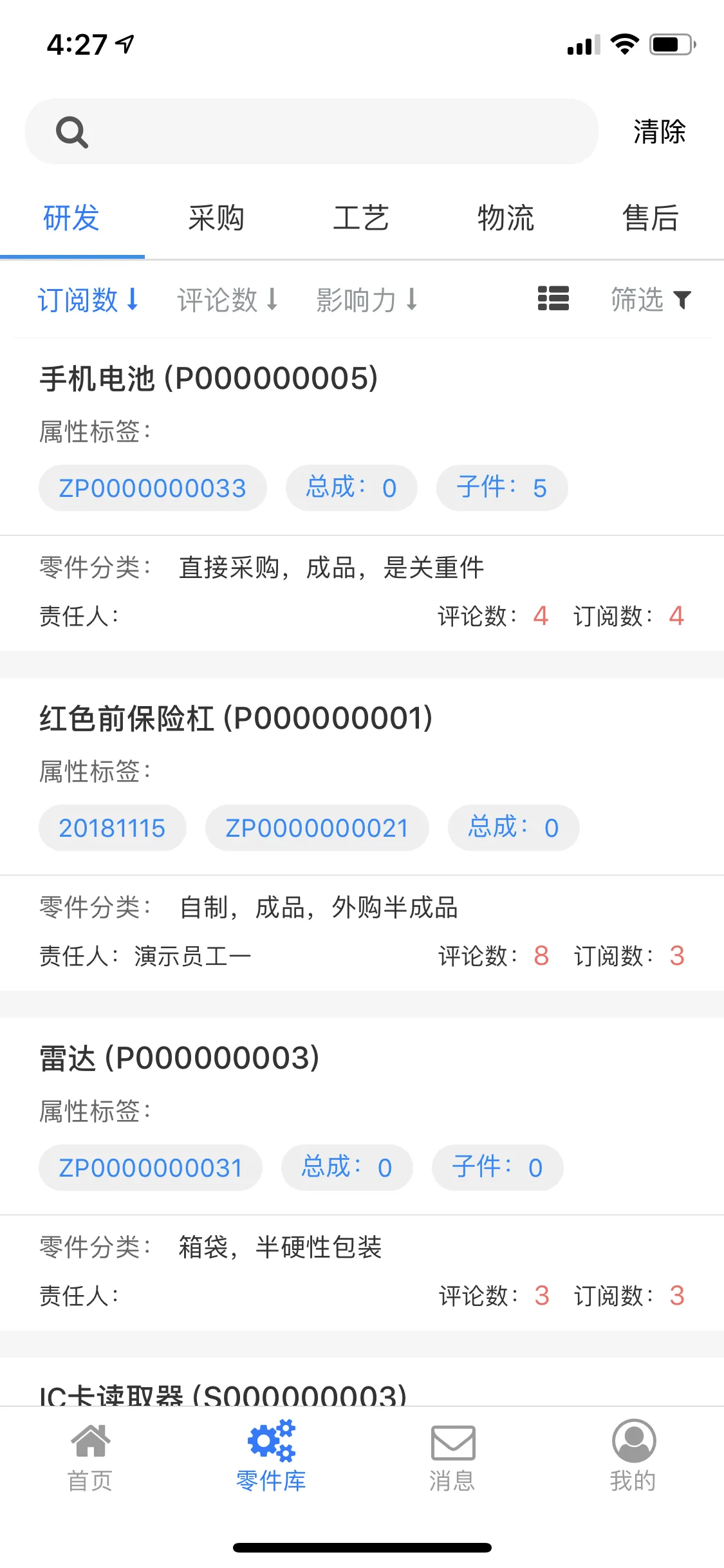724x1568 pixels.
Task: Sort the list by 评论数
Action: coord(228,300)
